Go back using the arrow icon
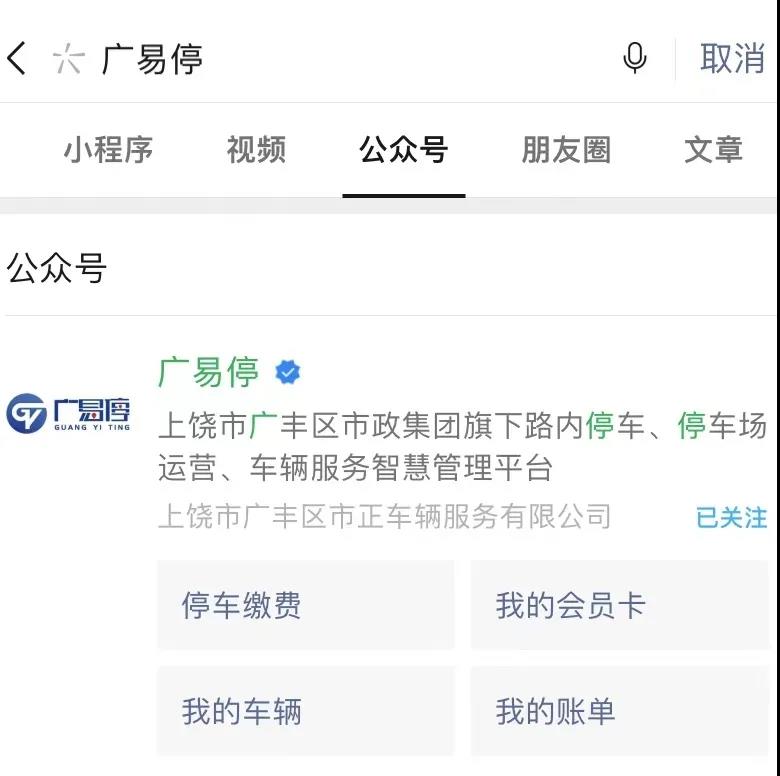 coord(17,58)
